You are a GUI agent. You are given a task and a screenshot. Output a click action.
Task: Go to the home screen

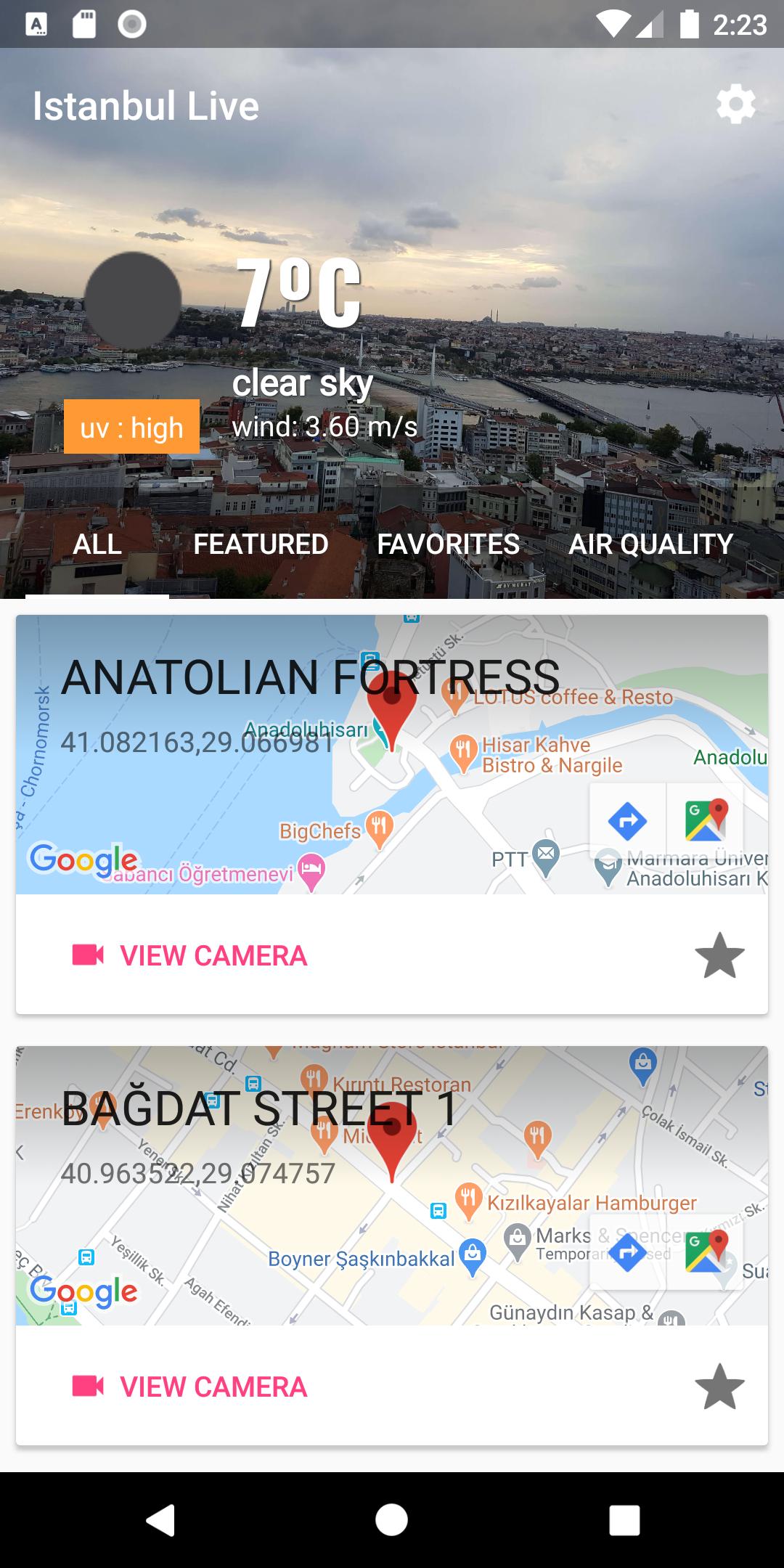point(392,1519)
